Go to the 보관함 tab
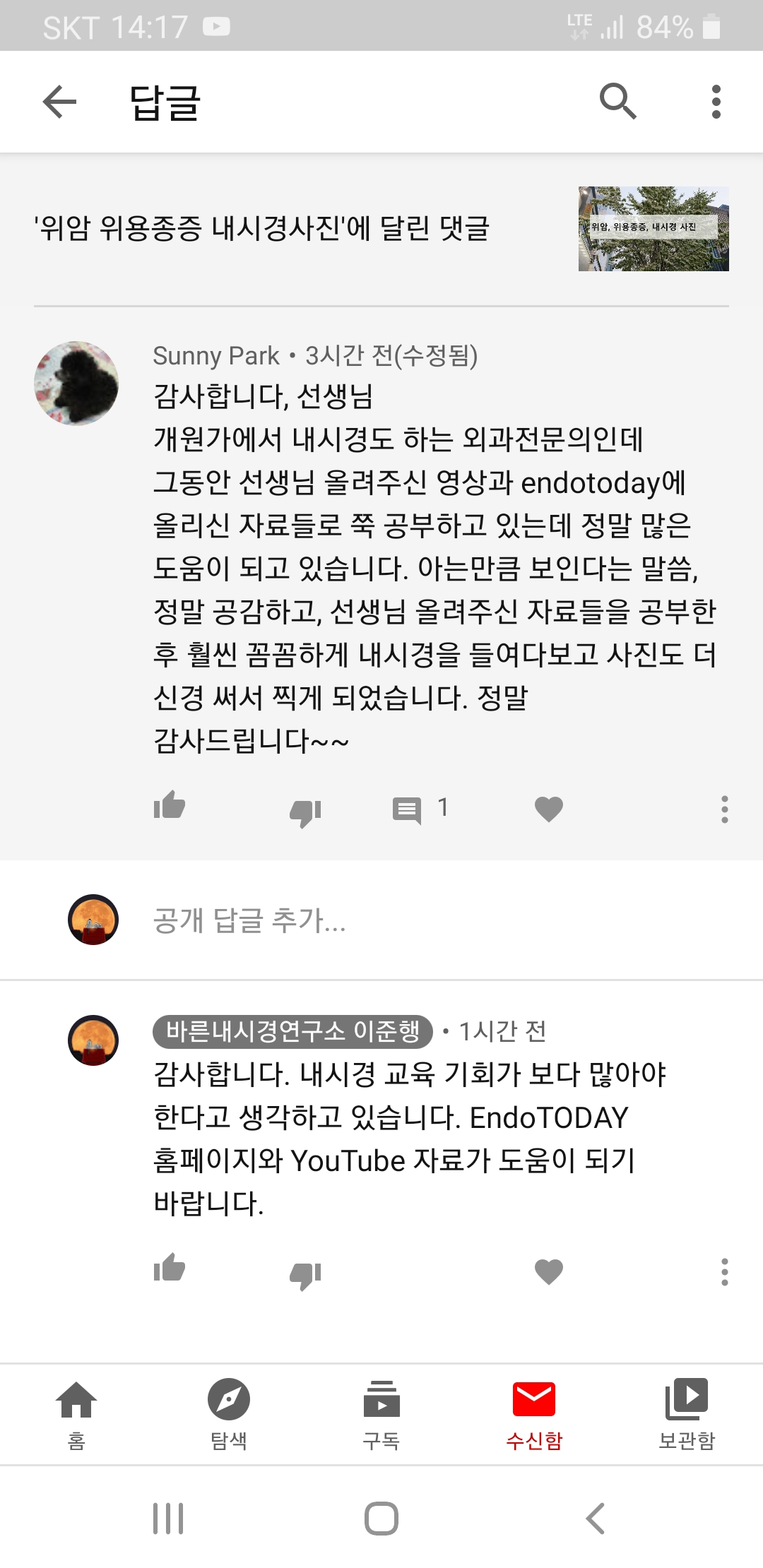Viewport: 763px width, 1568px height. click(x=687, y=1414)
